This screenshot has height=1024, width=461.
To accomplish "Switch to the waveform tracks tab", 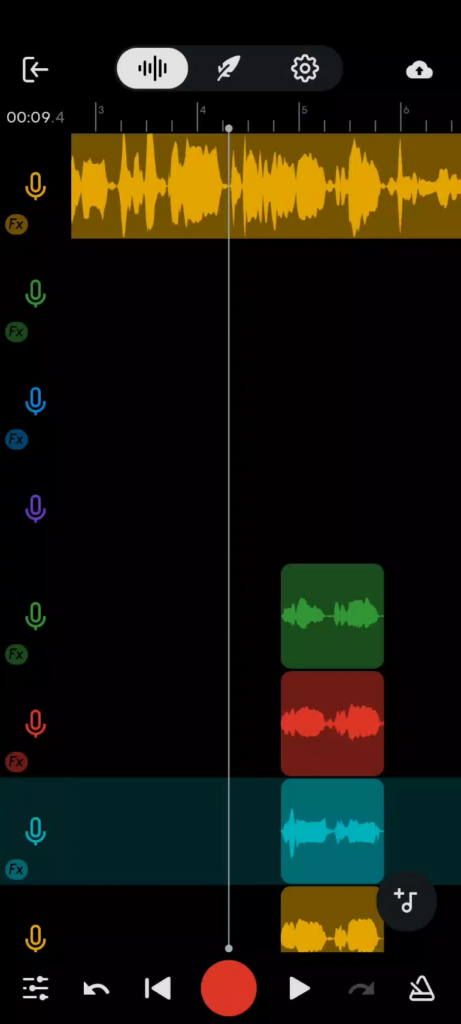I will [x=152, y=69].
